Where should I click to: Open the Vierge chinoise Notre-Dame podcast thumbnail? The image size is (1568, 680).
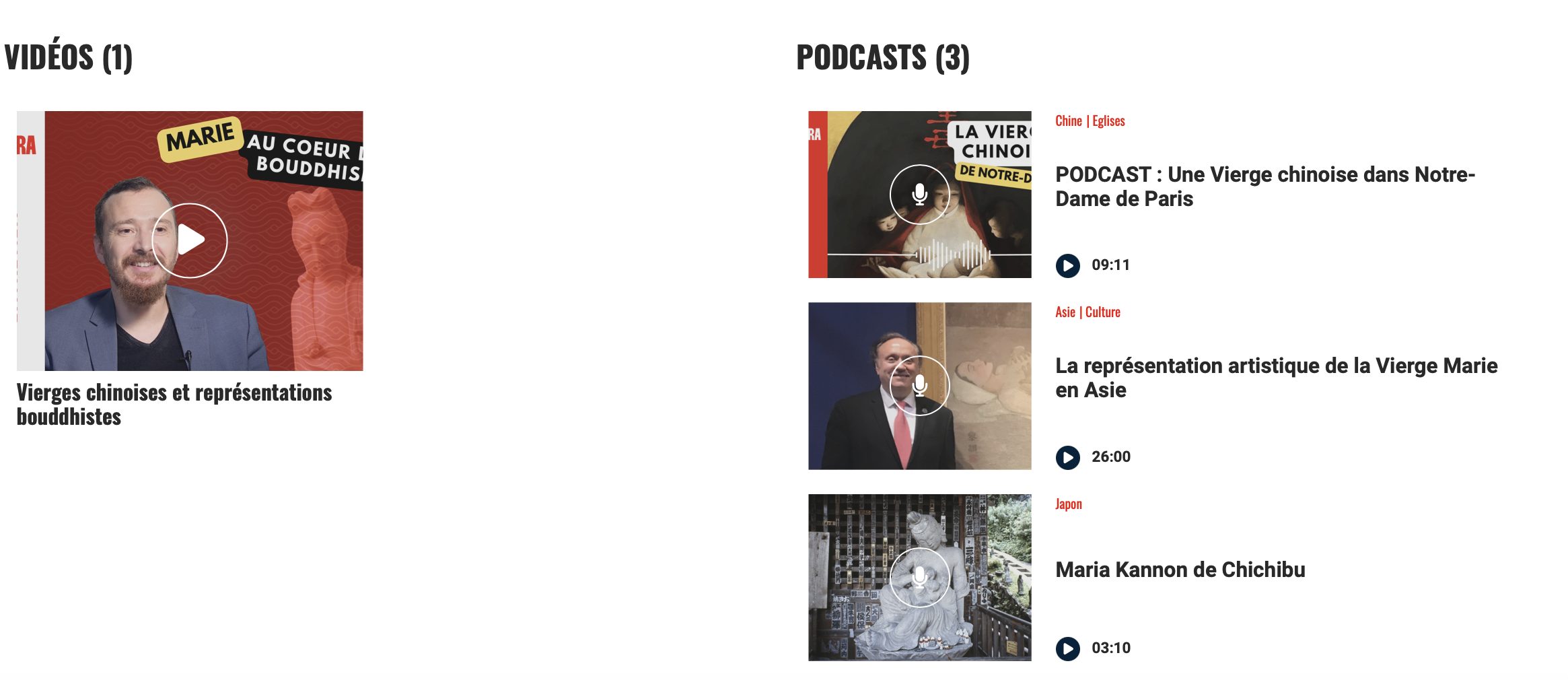[x=919, y=195]
